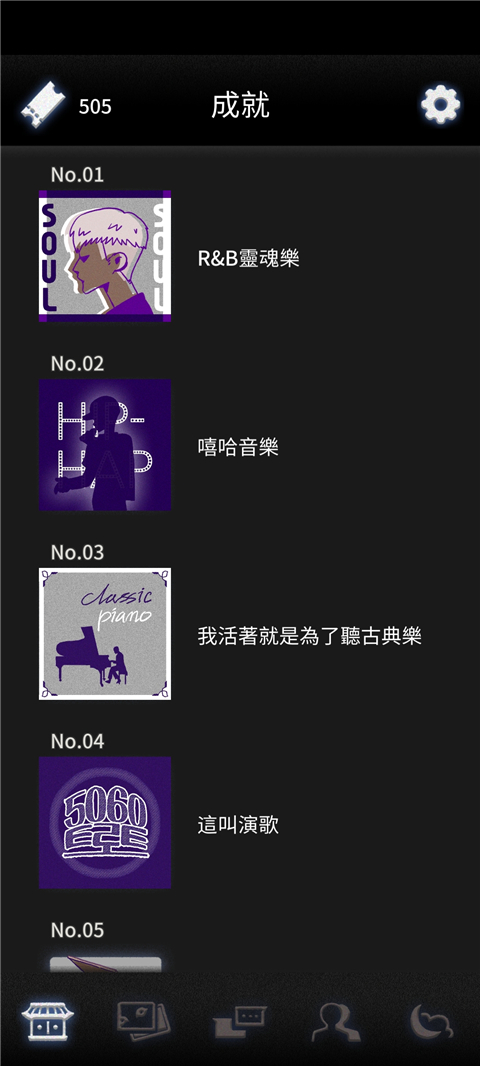Screen dimensions: 480x1066
Task: Switch to the shop tab
Action: [48, 1021]
